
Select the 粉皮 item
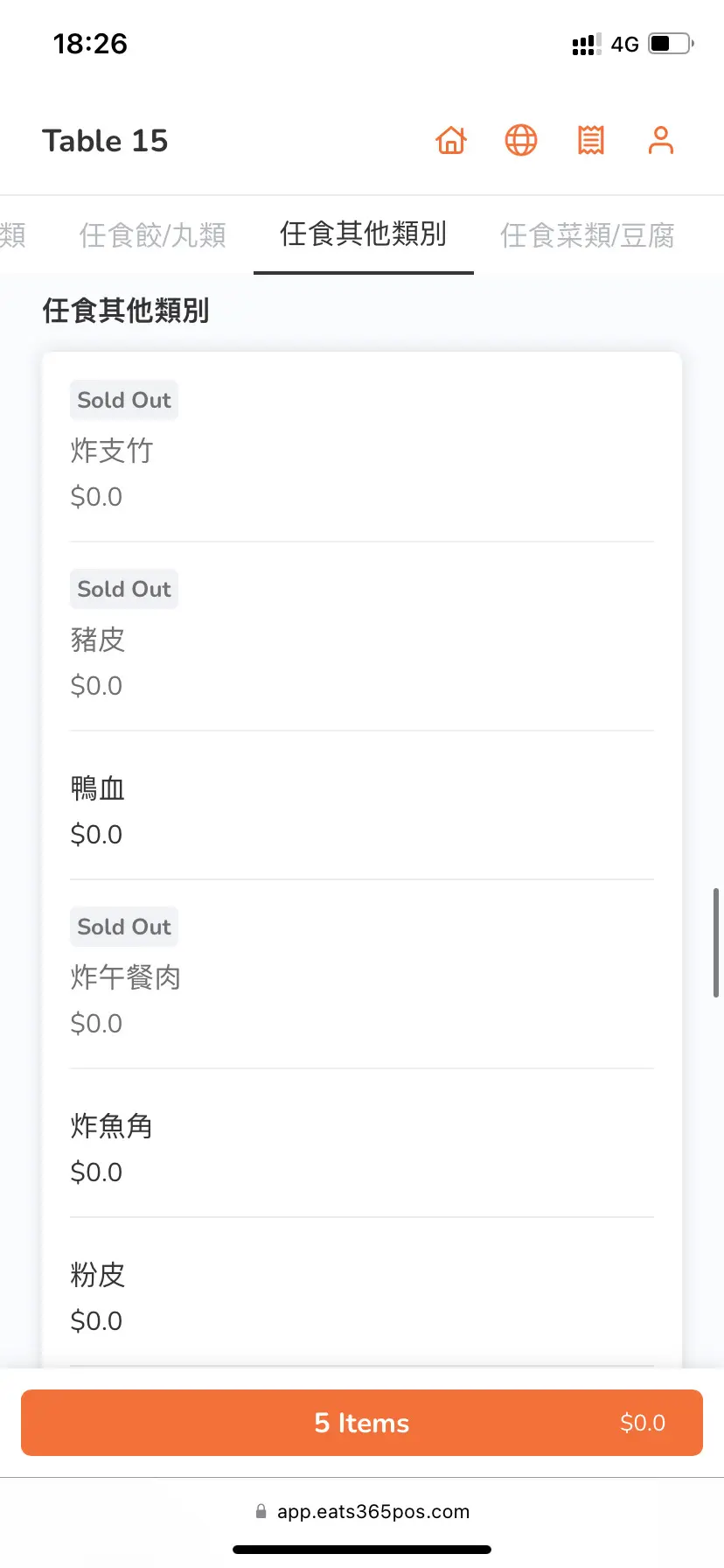362,1292
